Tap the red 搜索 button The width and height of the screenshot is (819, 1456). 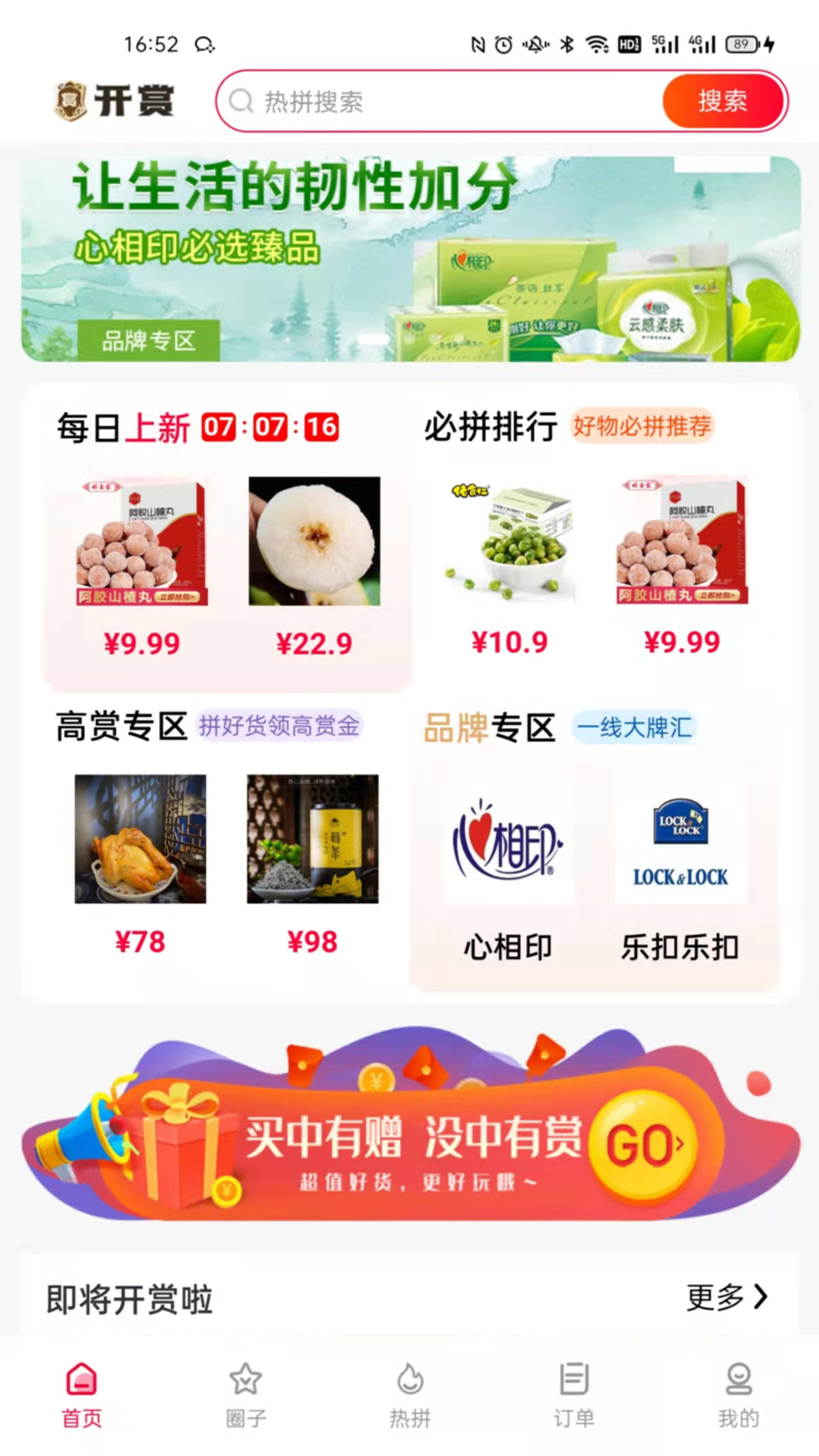click(x=723, y=101)
